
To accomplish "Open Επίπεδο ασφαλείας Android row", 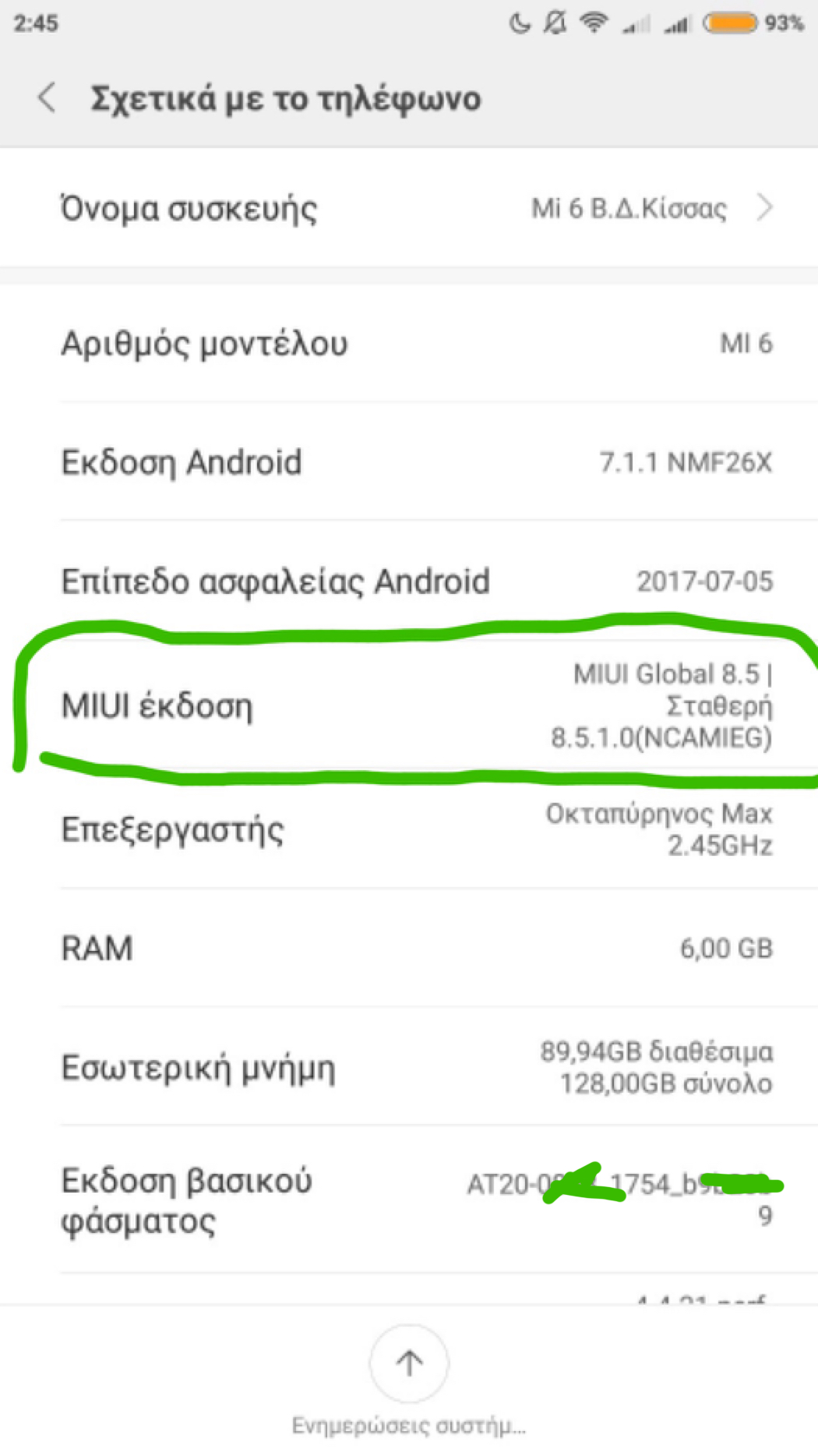I will 409,581.
